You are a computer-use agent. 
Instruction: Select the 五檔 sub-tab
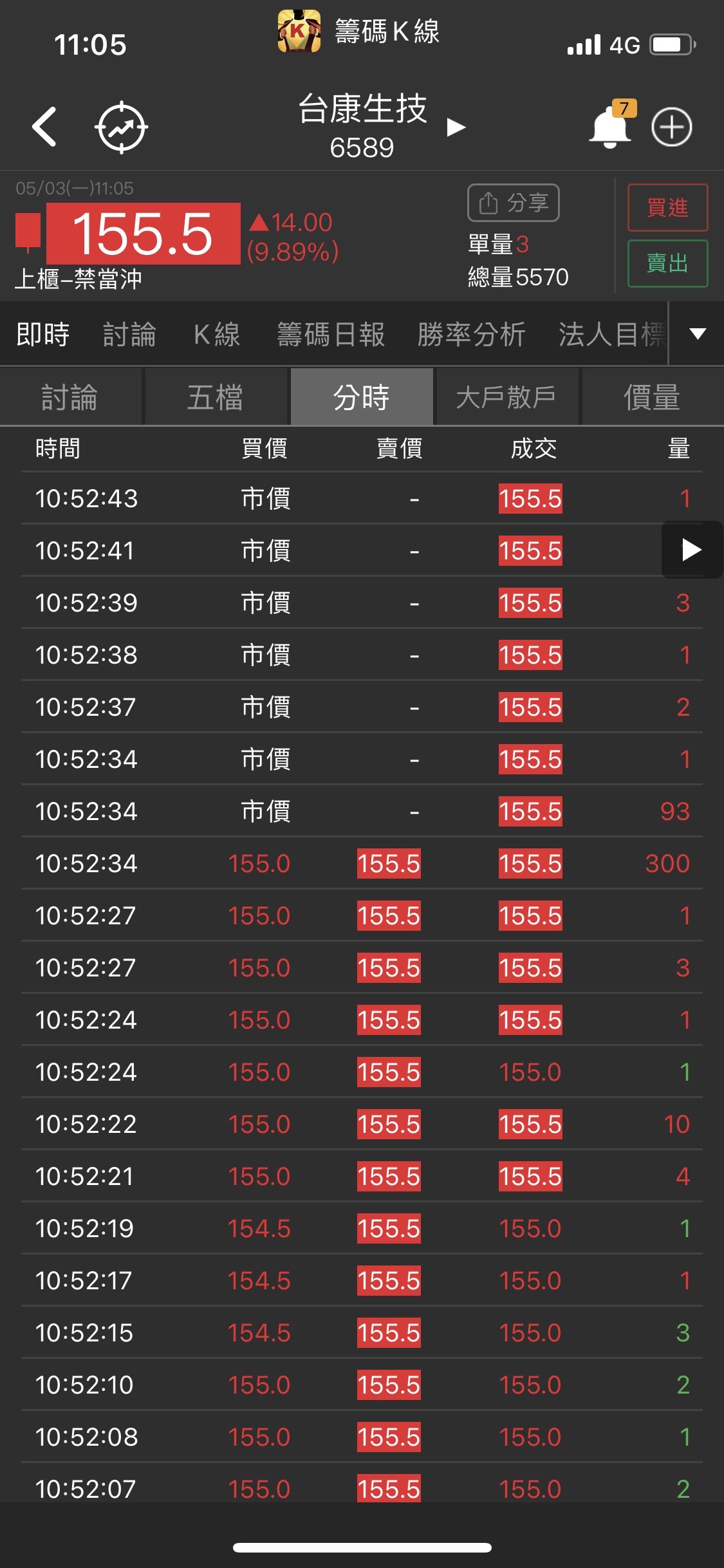(216, 397)
